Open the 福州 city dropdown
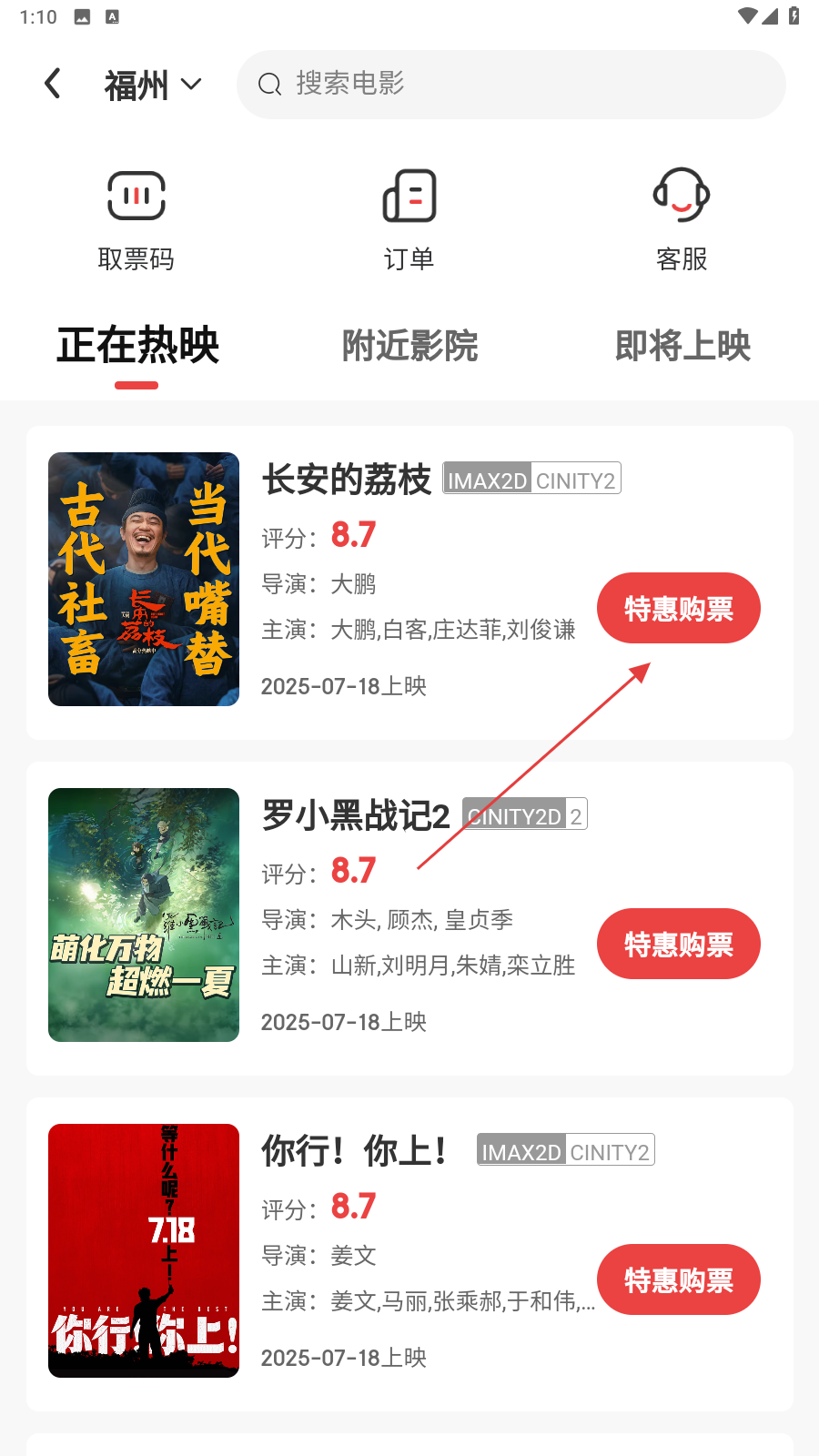The width and height of the screenshot is (819, 1456). point(152,85)
